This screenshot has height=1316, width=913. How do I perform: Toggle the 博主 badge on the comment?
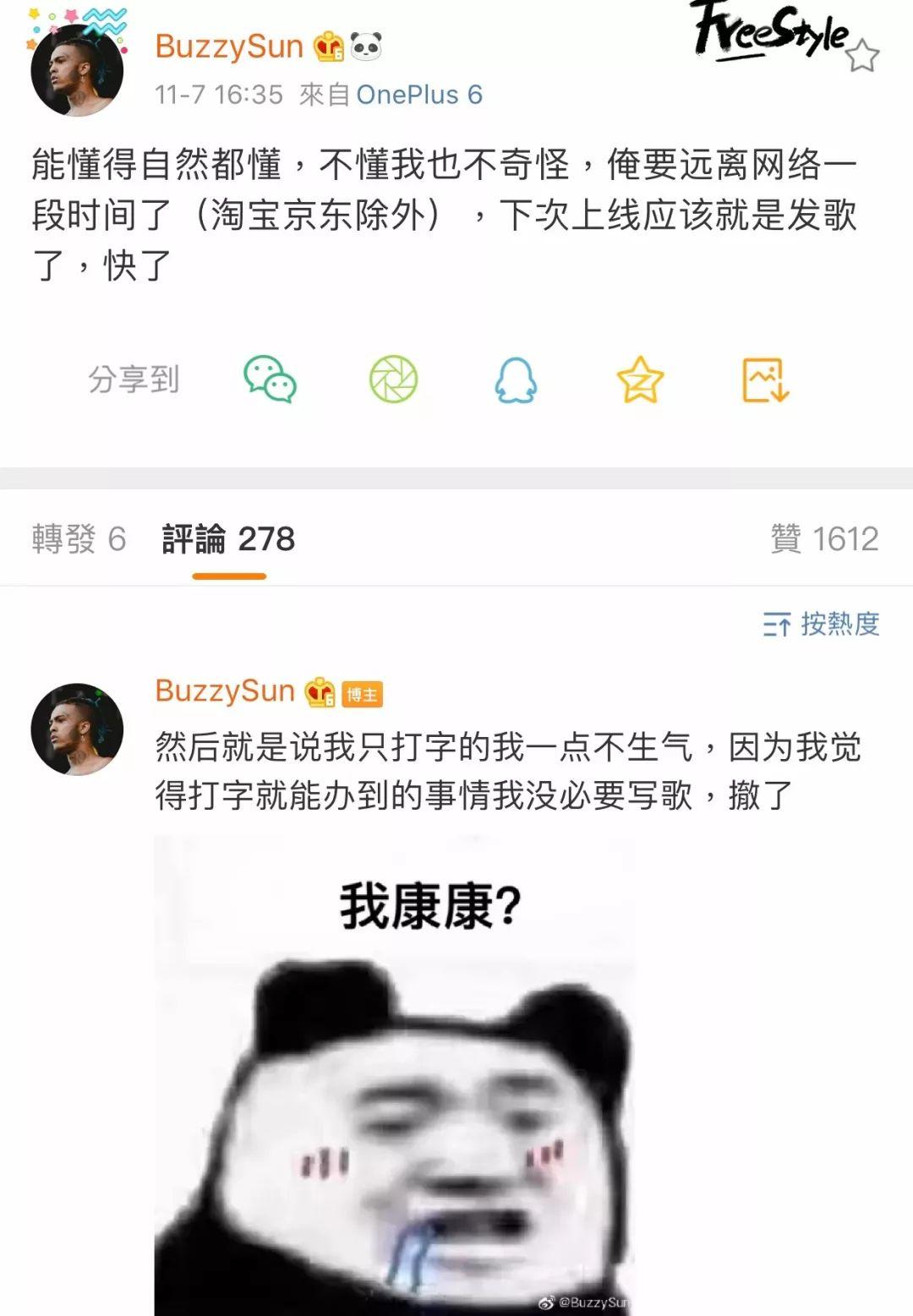(x=364, y=692)
